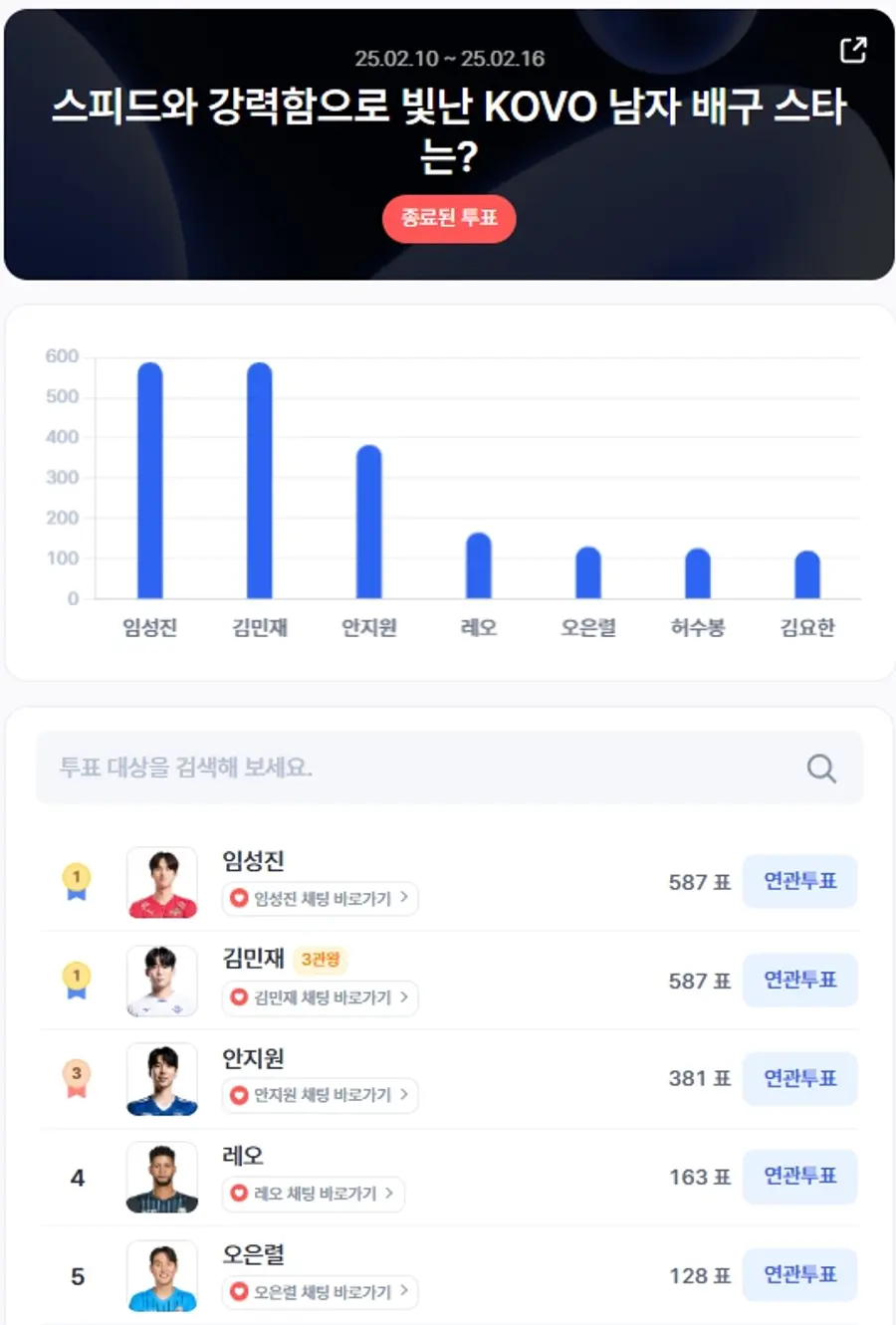
Task: Click the share/external link icon
Action: (852, 49)
